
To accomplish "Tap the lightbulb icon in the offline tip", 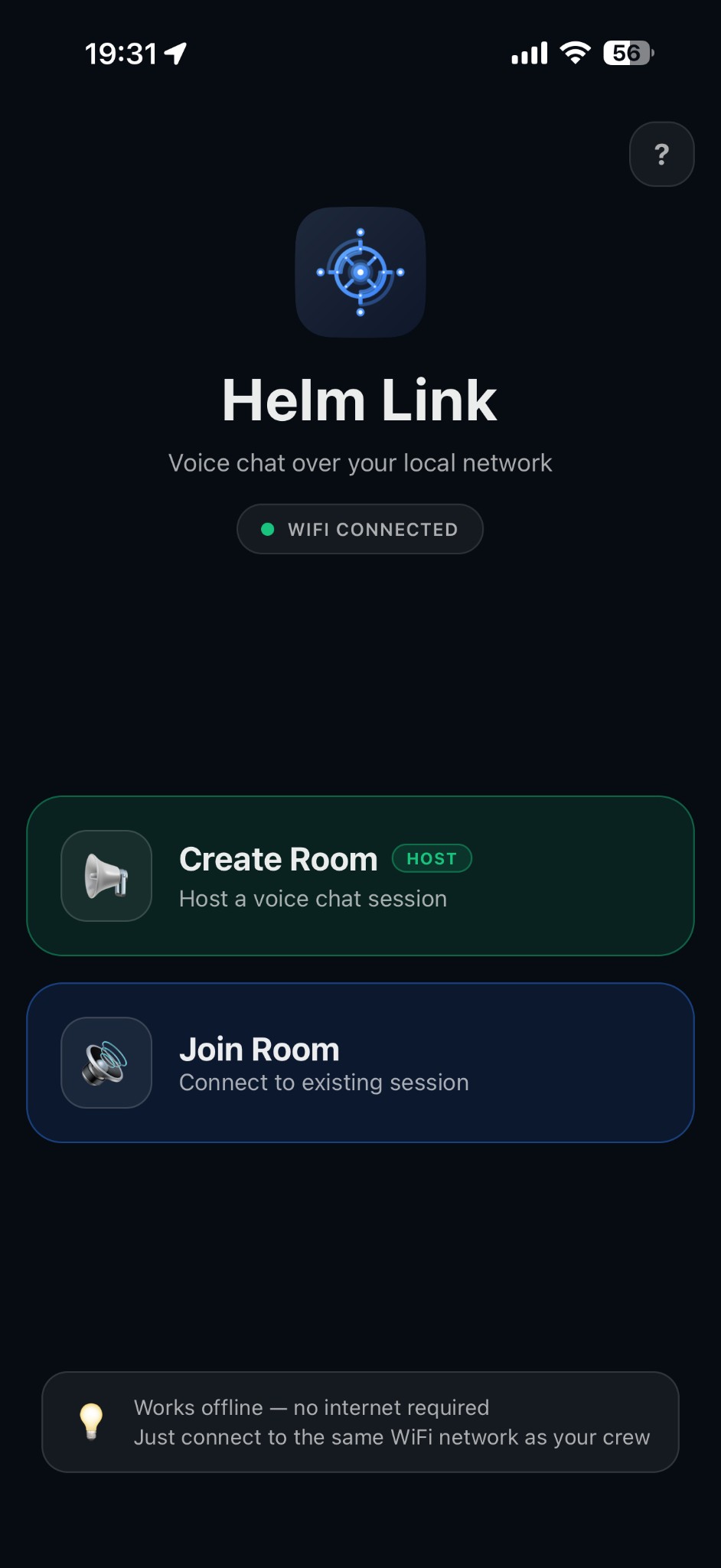I will pyautogui.click(x=93, y=1422).
